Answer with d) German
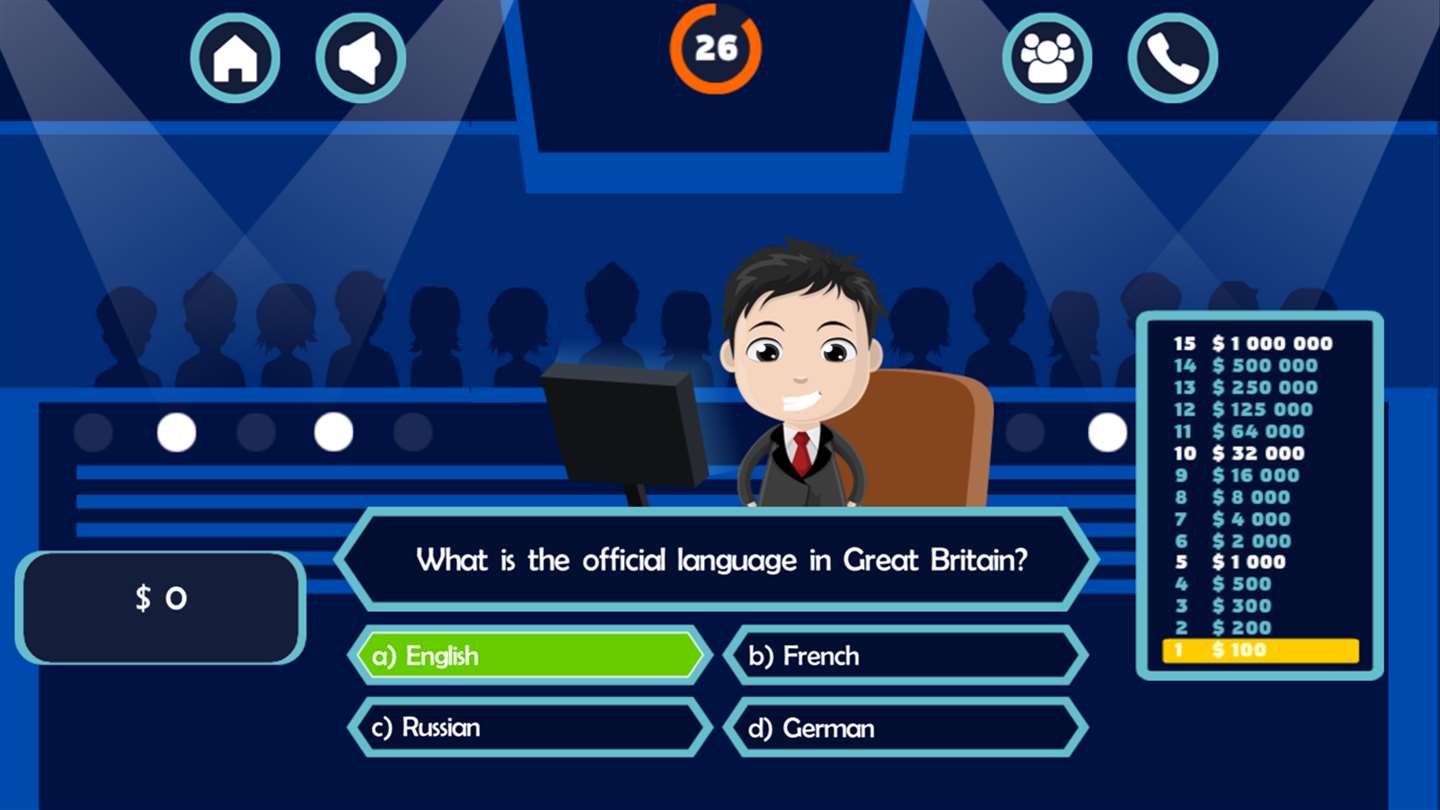The width and height of the screenshot is (1440, 810). 905,728
